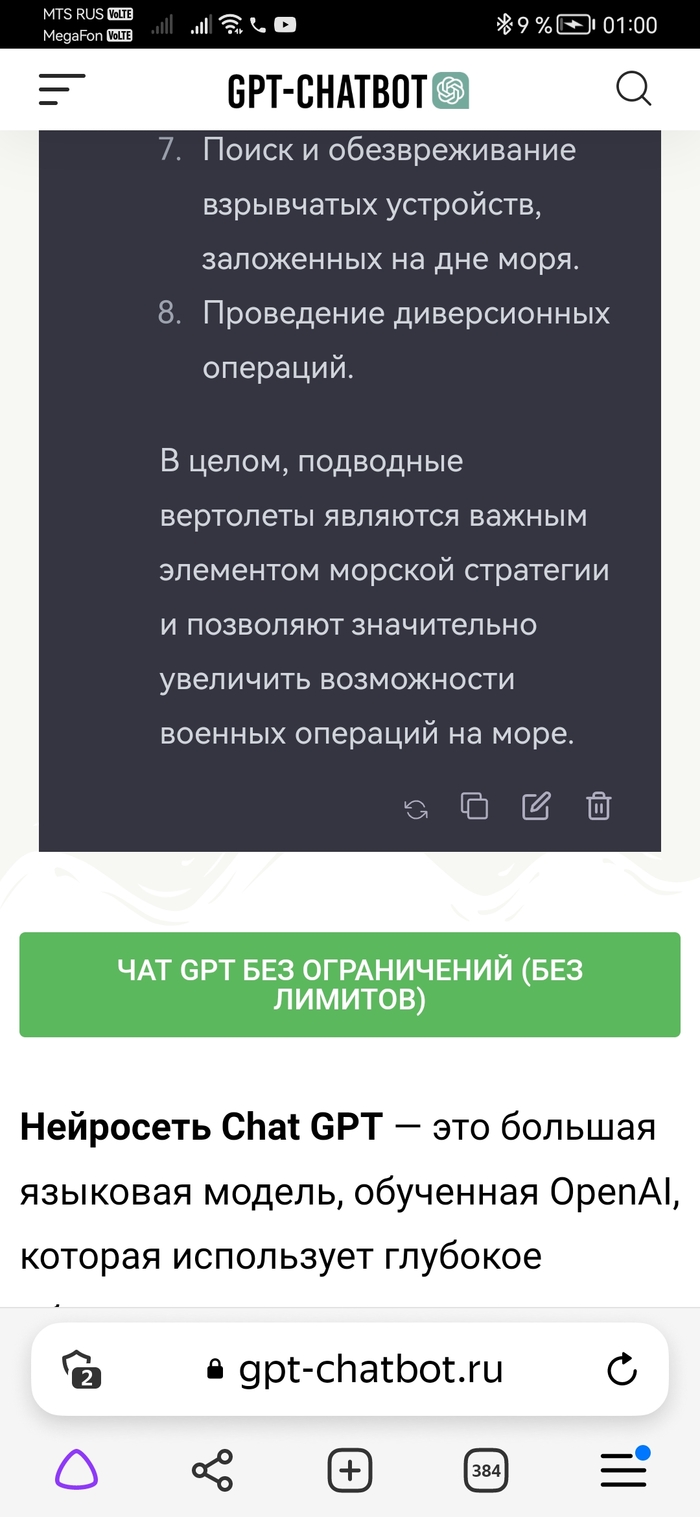The image size is (700, 1517).
Task: Tap the GPT-CHATBOT site logo
Action: click(x=348, y=91)
